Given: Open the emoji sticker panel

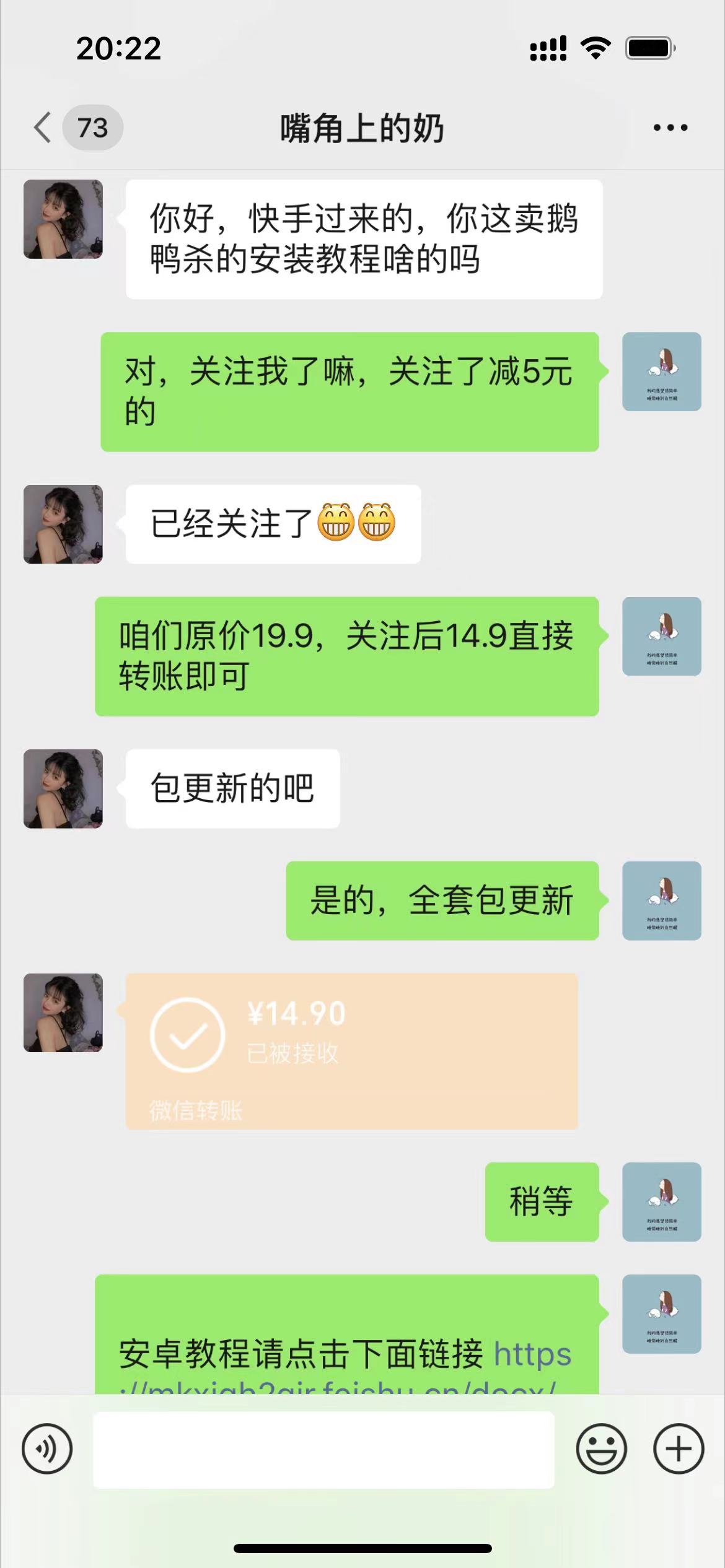Looking at the screenshot, I should pyautogui.click(x=601, y=1449).
